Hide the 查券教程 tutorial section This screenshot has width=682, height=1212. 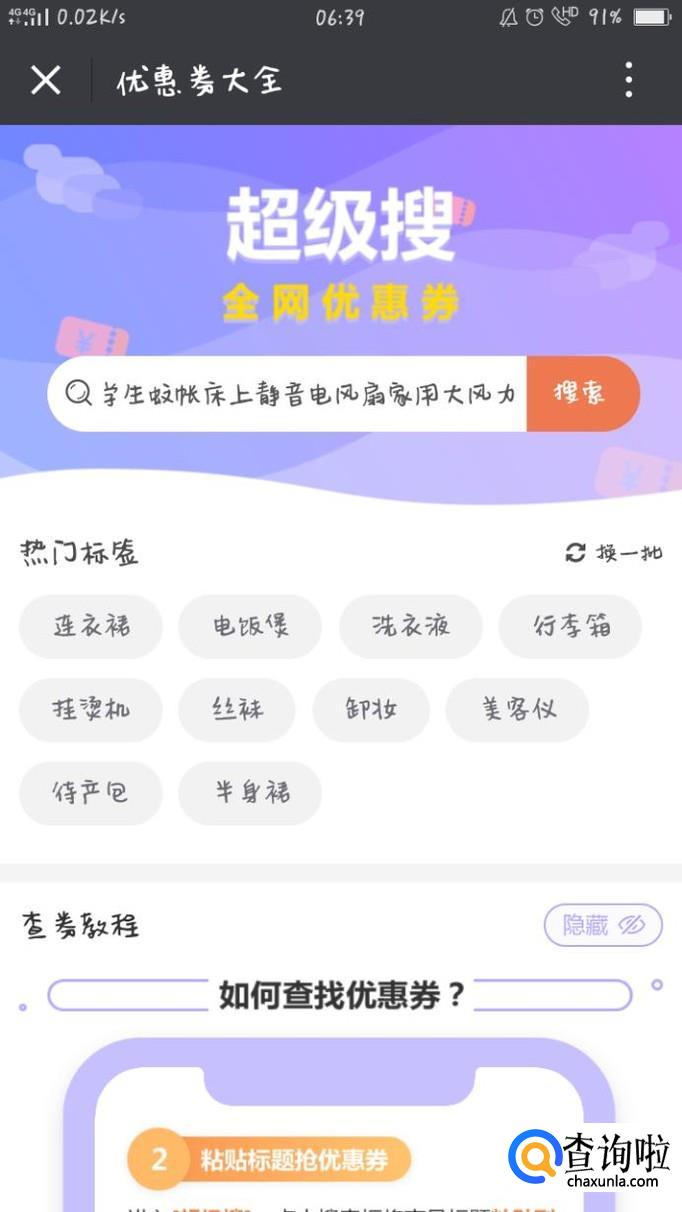pyautogui.click(x=603, y=925)
